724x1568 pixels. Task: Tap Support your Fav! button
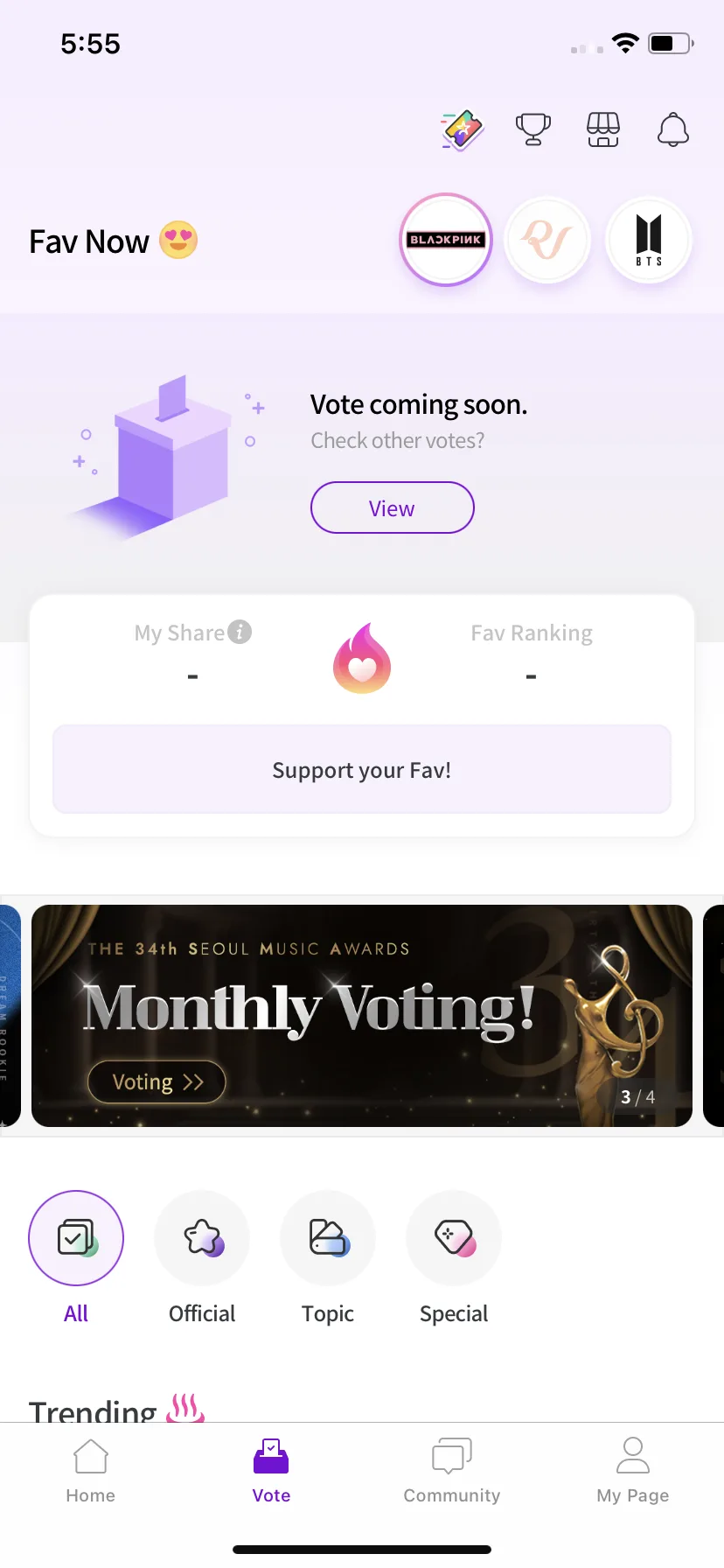click(x=362, y=770)
